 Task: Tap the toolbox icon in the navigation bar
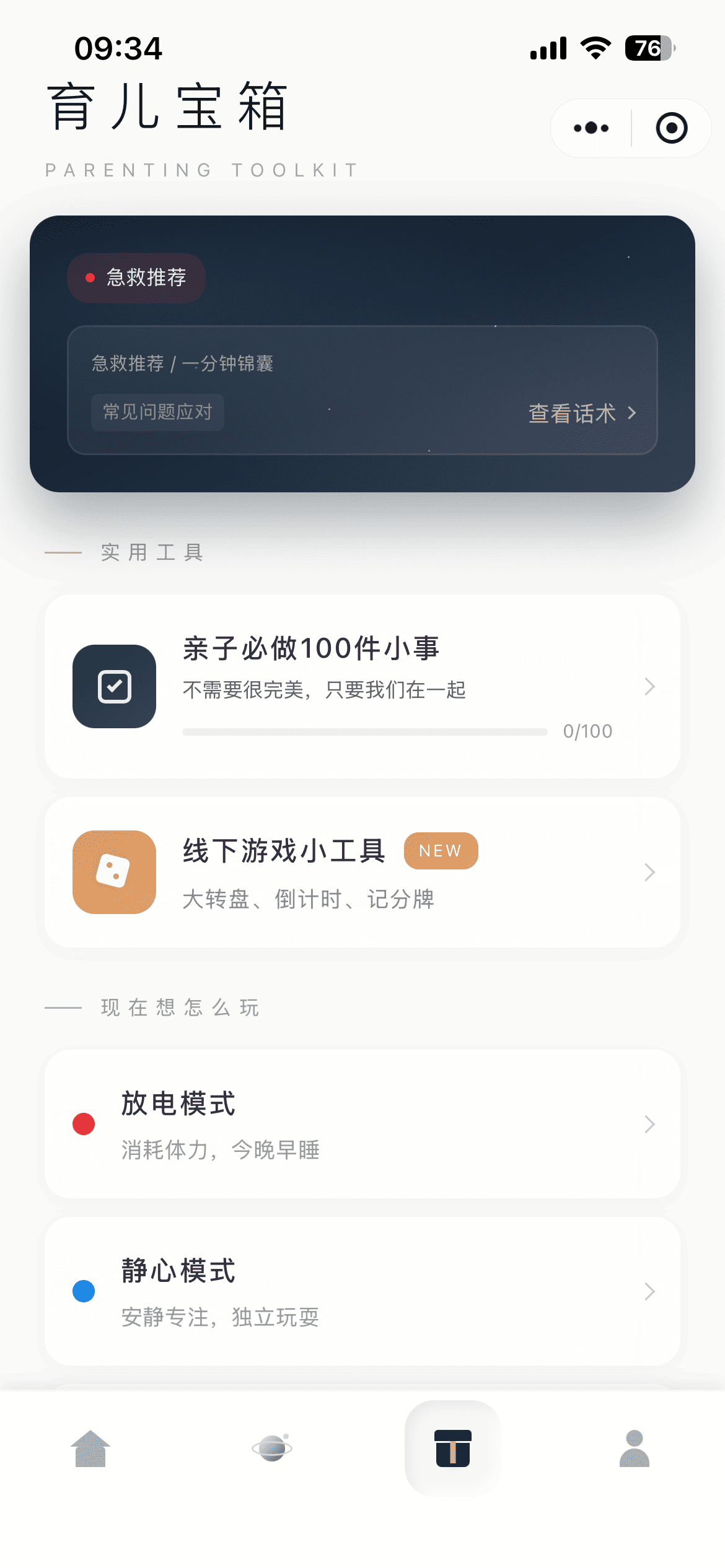pos(452,1449)
